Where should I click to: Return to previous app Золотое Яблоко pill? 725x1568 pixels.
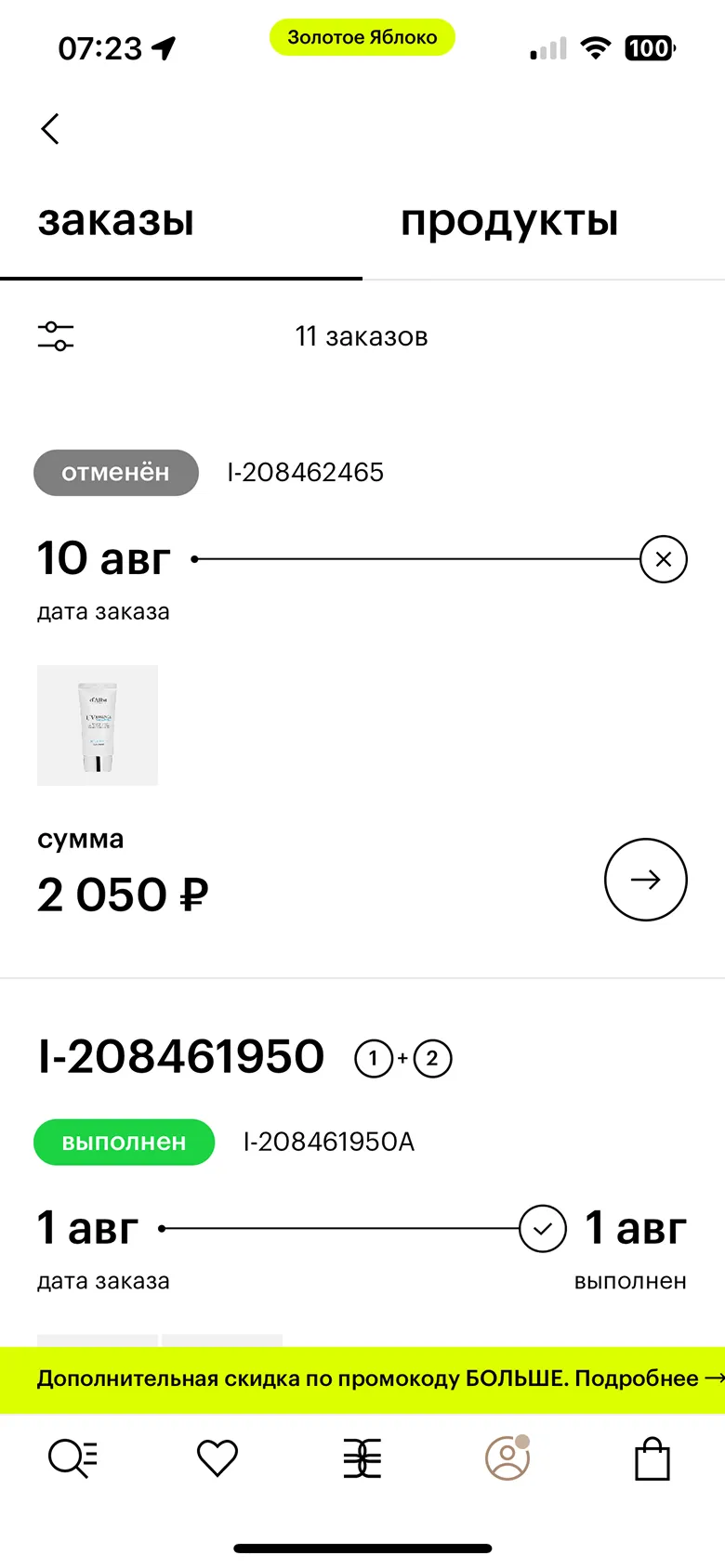click(362, 38)
